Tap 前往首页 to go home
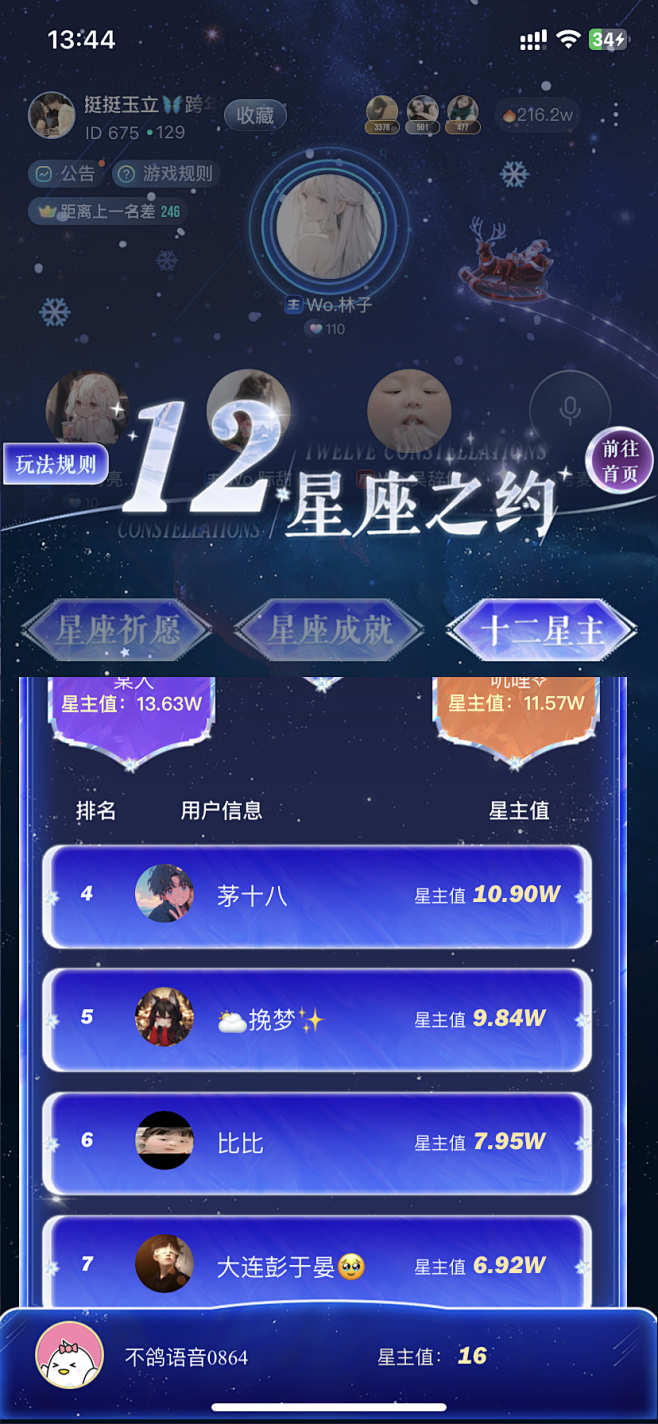 619,461
